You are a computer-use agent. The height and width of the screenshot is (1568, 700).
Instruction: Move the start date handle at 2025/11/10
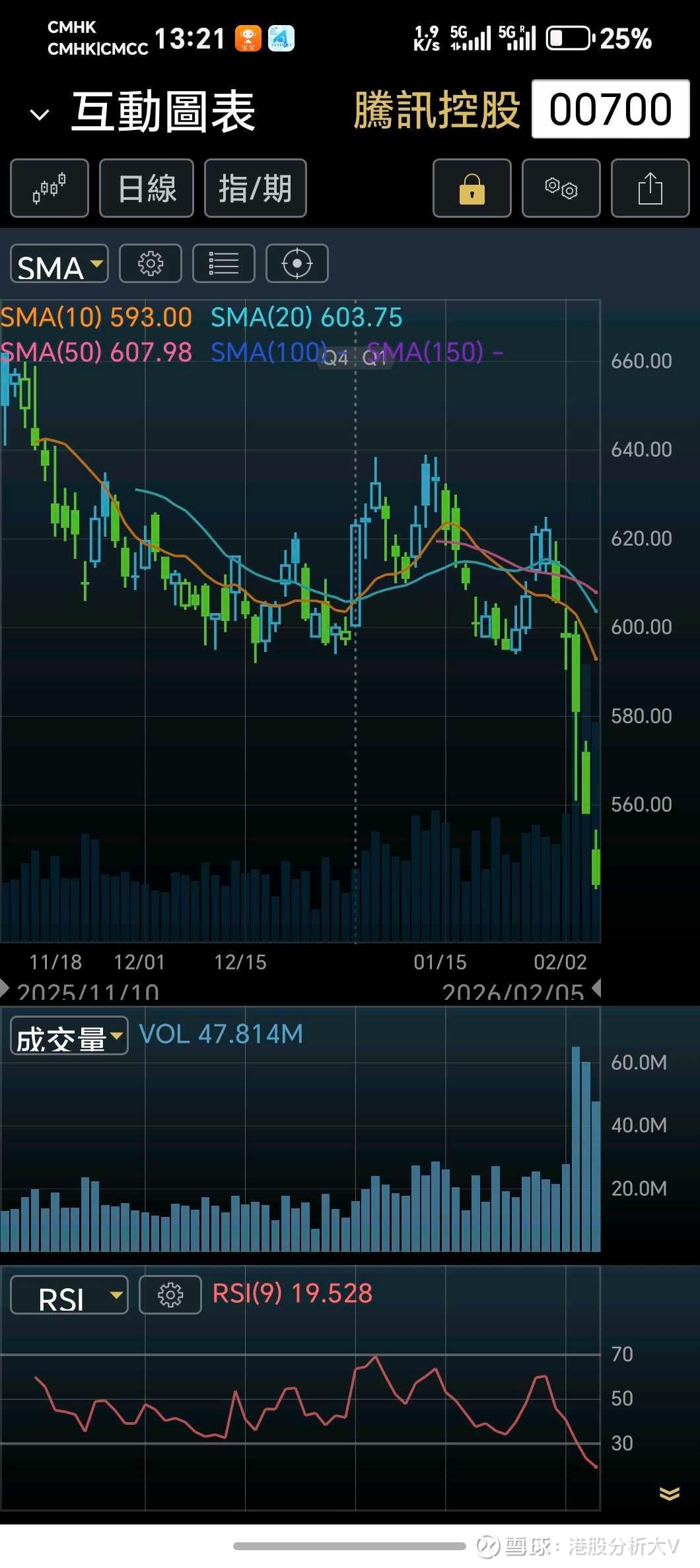[5, 989]
